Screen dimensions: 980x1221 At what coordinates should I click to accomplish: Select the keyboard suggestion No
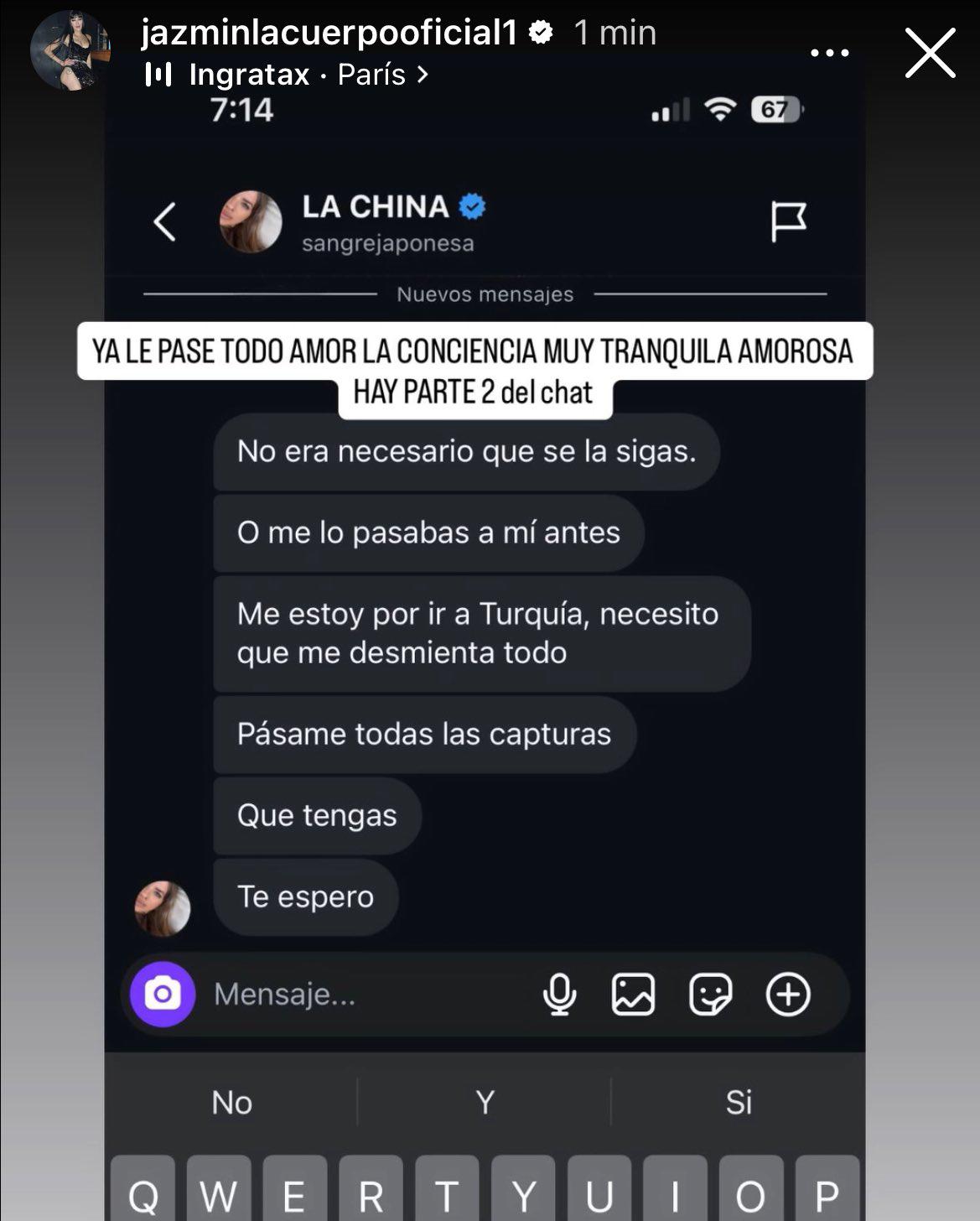[x=231, y=1103]
